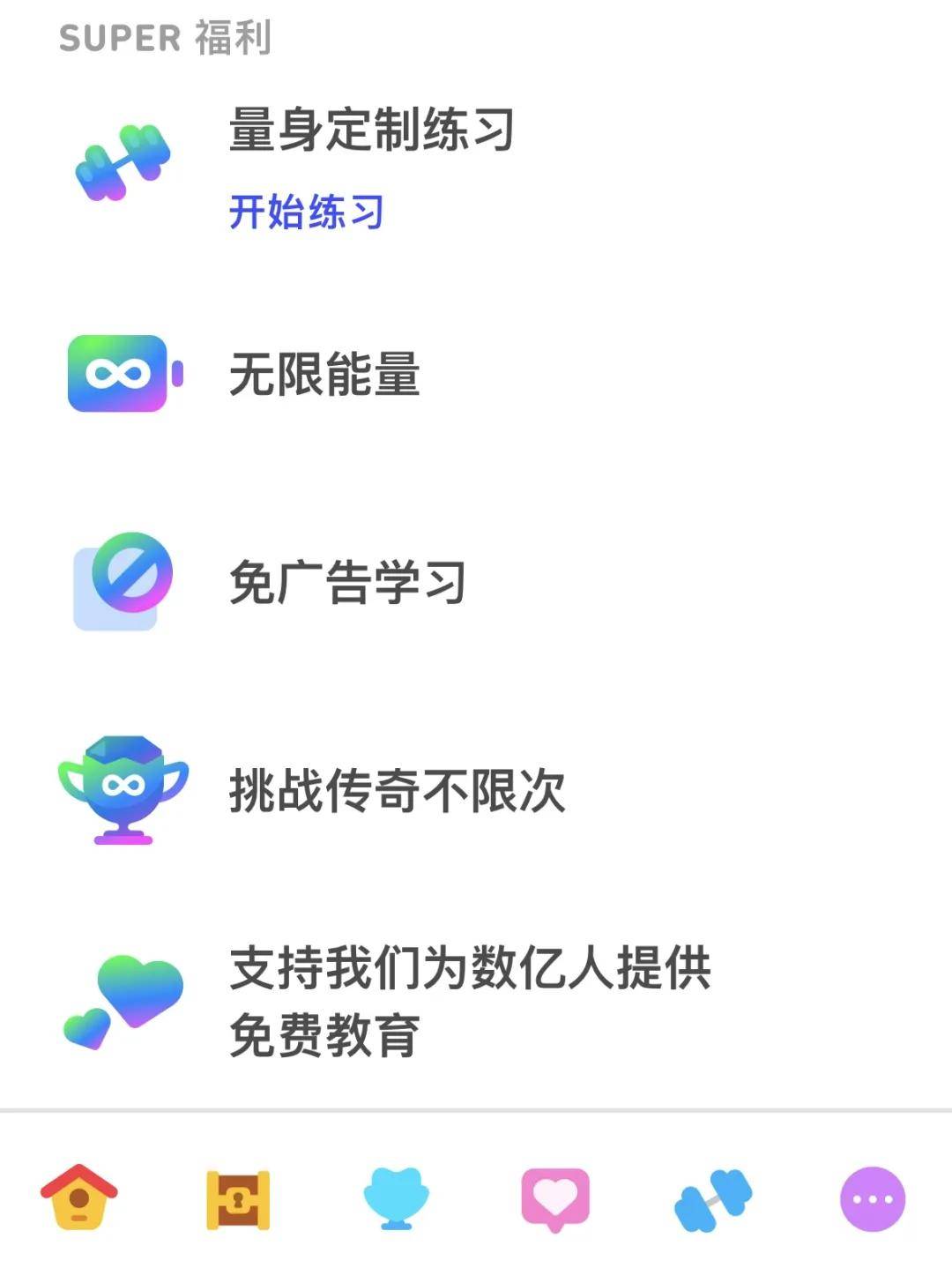
Task: Open the purple more options tab
Action: coord(873,1199)
